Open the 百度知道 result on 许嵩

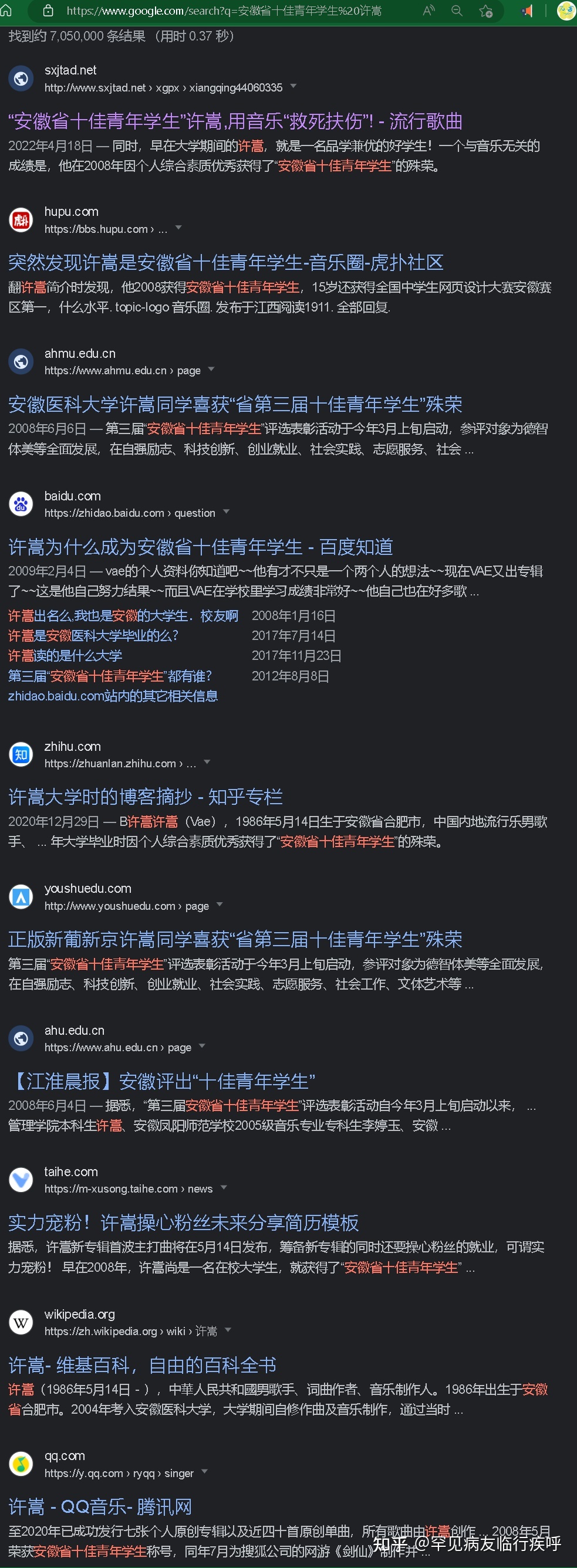click(x=200, y=547)
